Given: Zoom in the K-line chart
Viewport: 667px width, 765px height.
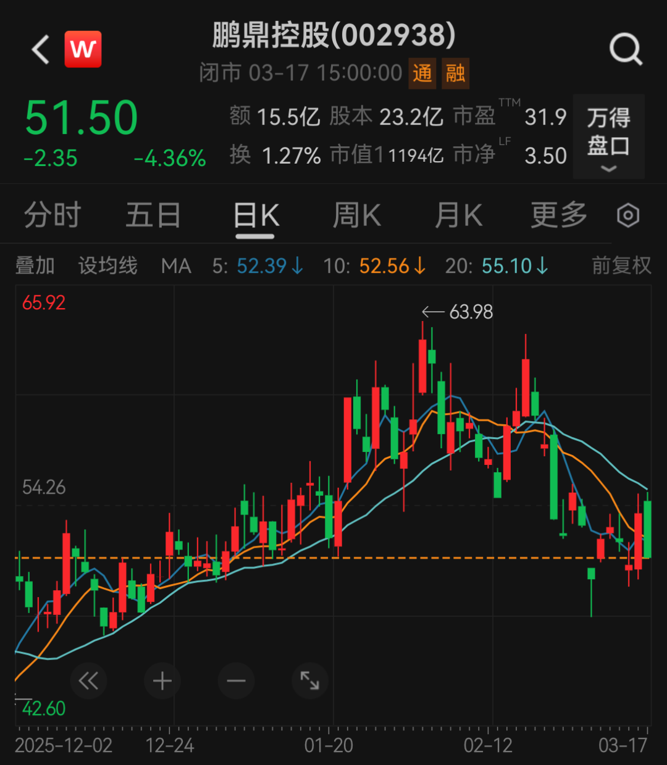Looking at the screenshot, I should coord(162,682).
